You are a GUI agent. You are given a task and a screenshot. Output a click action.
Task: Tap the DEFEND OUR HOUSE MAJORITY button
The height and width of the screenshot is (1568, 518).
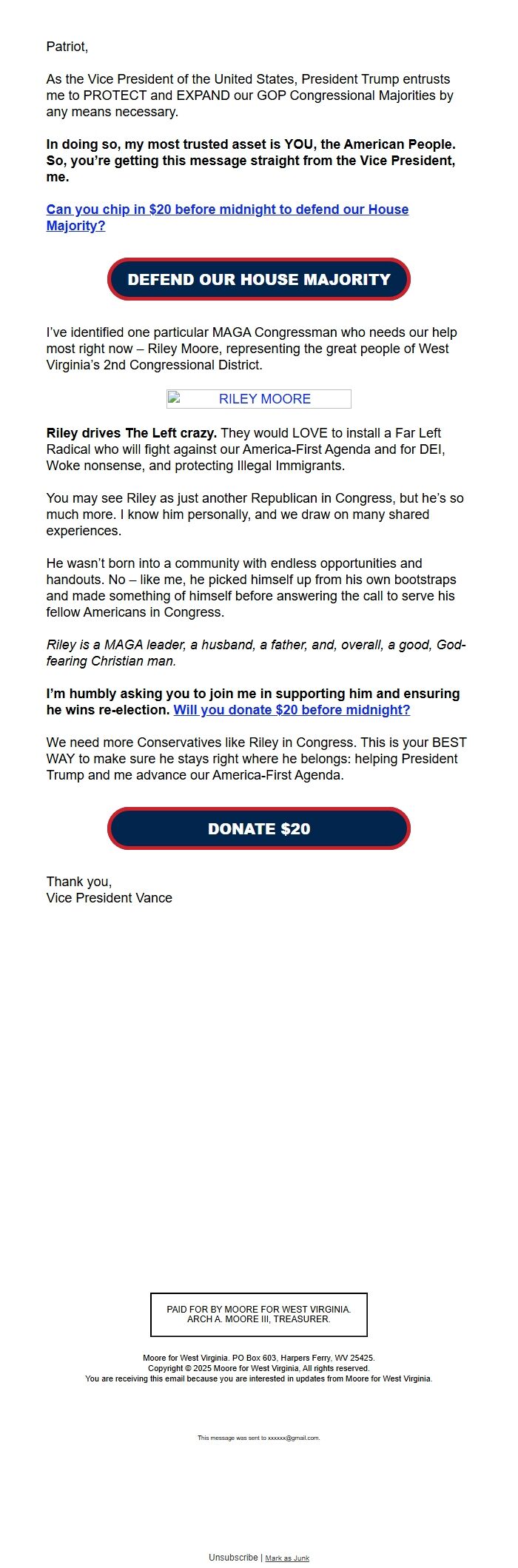258,280
